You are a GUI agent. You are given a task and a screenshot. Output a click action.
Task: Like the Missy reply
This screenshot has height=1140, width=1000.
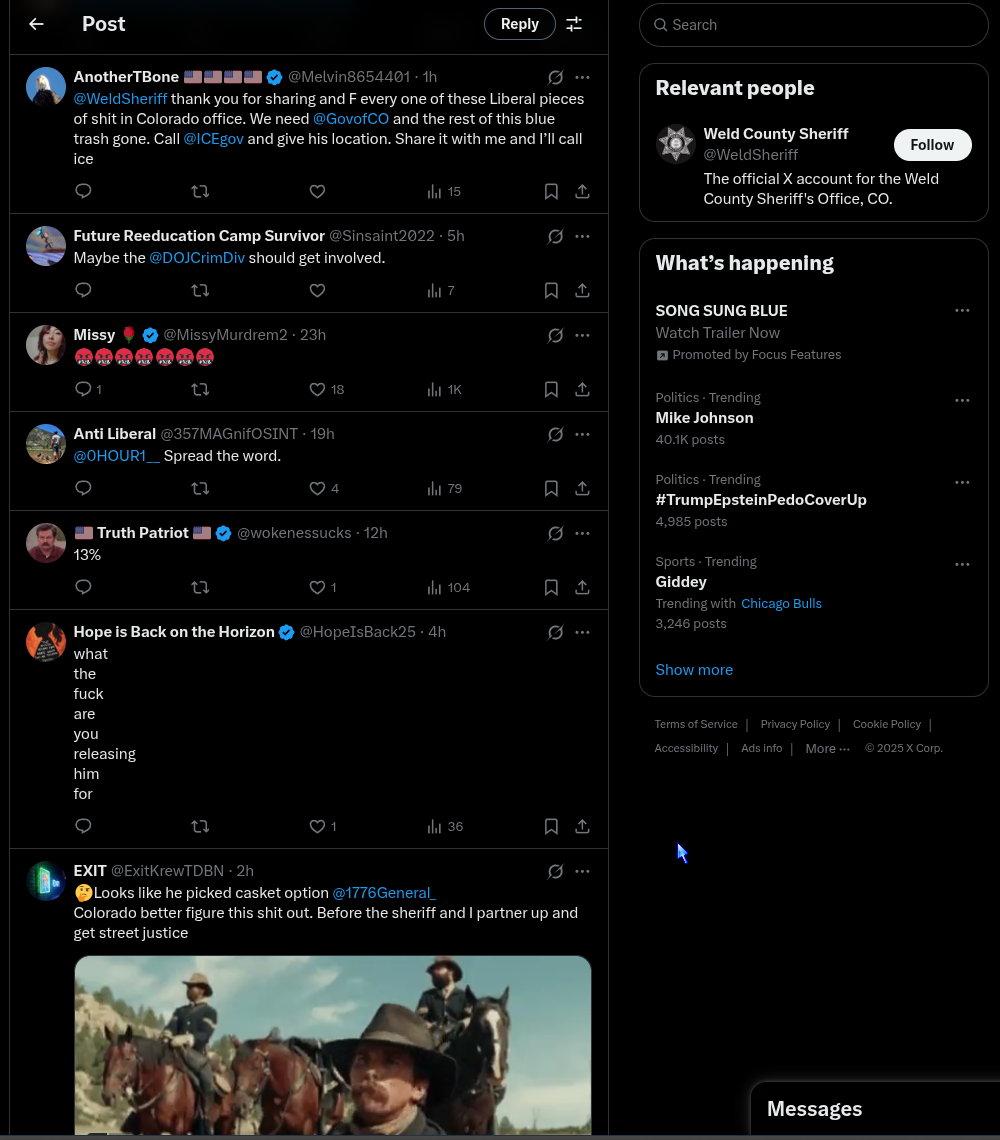pos(317,389)
